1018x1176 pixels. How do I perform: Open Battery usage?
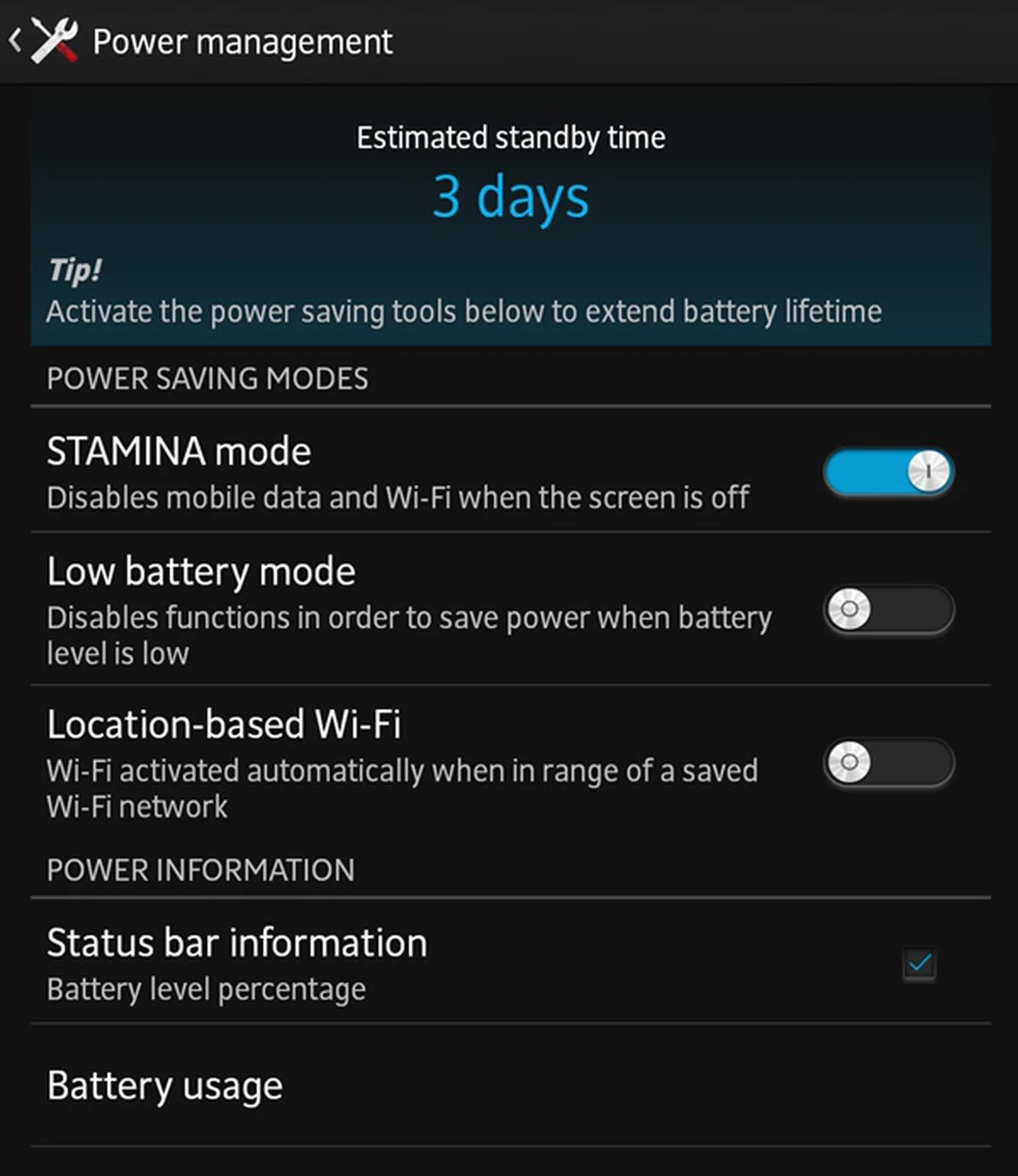click(x=165, y=1086)
